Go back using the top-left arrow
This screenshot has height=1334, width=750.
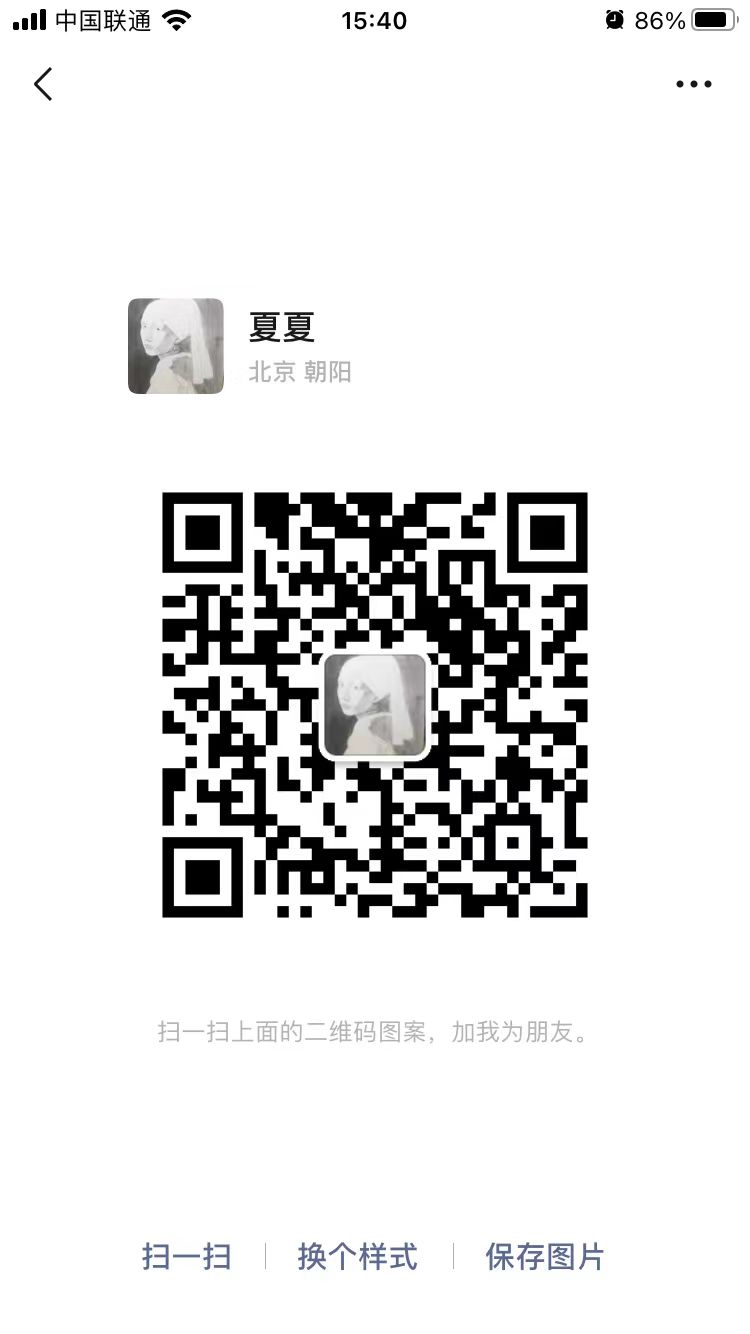point(43,84)
